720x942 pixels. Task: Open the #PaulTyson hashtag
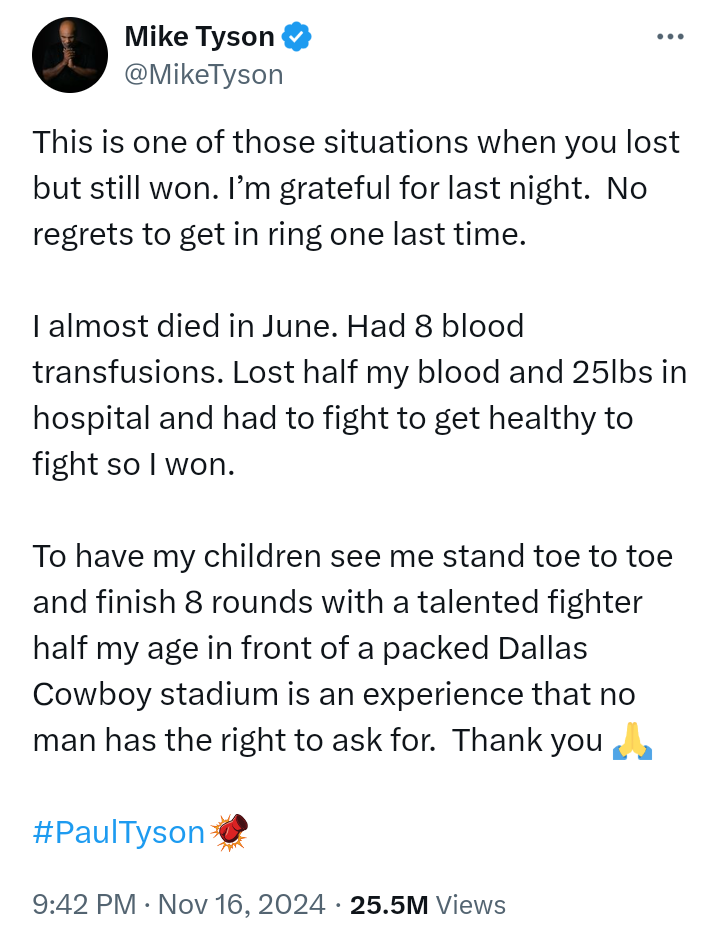118,832
